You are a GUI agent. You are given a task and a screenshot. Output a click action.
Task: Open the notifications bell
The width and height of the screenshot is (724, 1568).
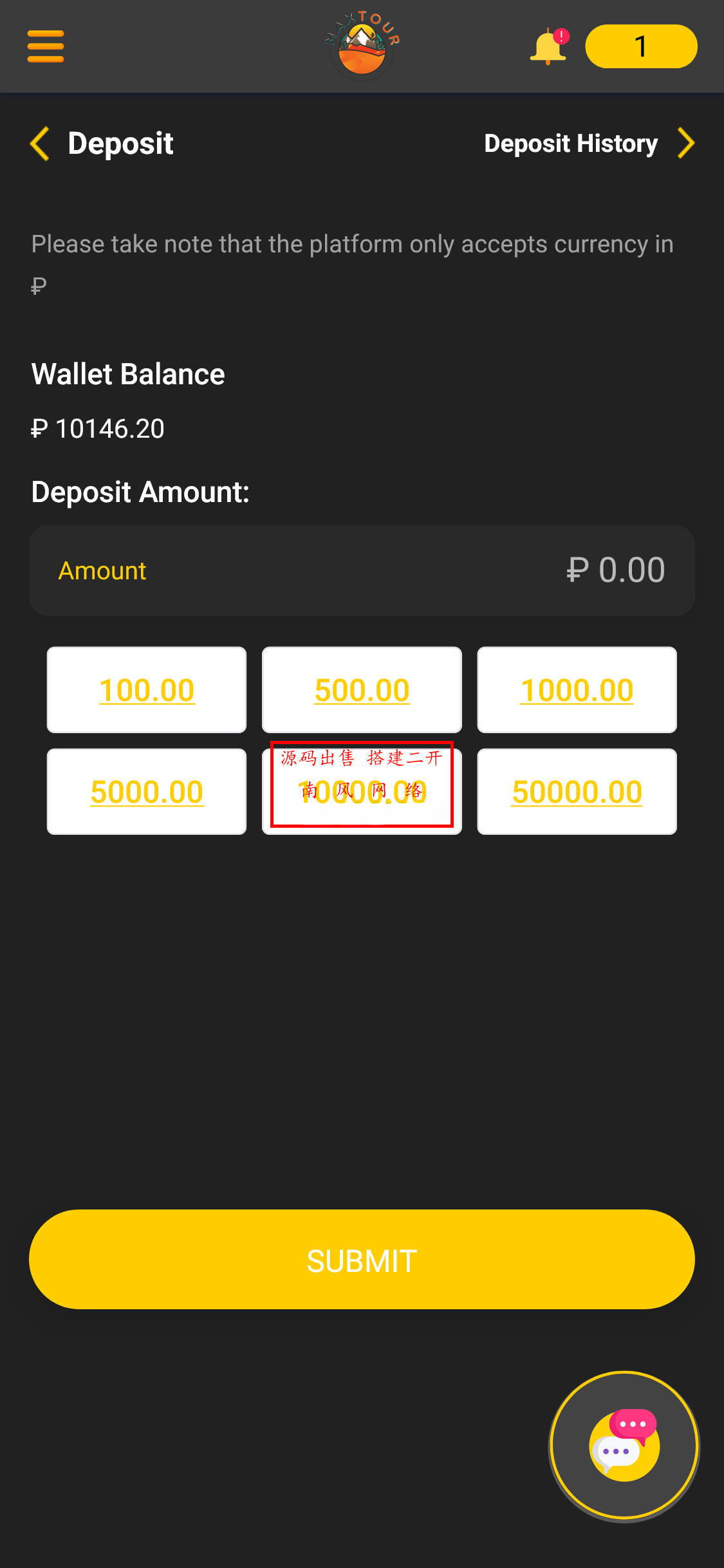(x=548, y=46)
